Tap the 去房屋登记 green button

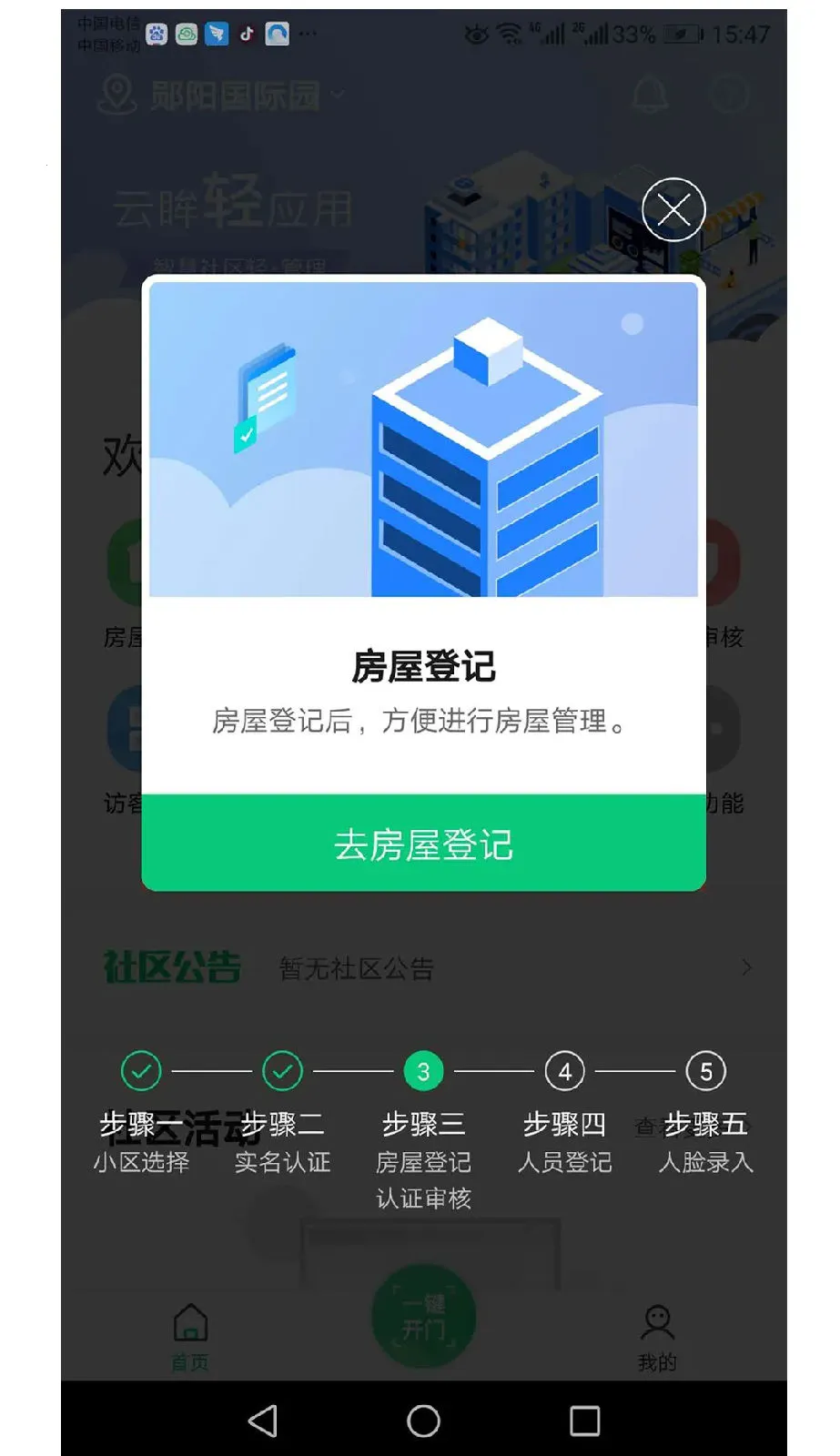point(422,844)
